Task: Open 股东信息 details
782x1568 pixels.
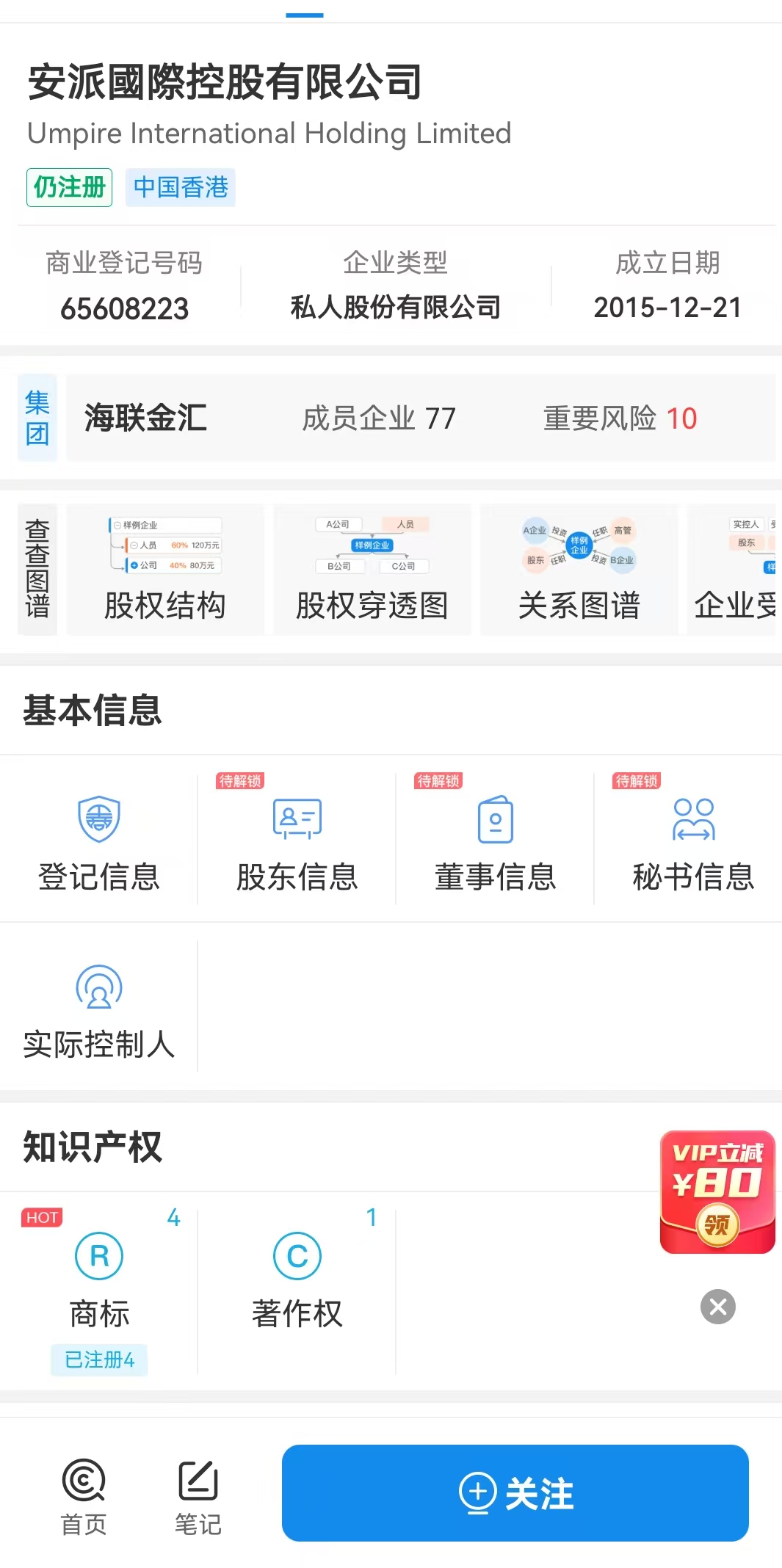Action: [297, 842]
